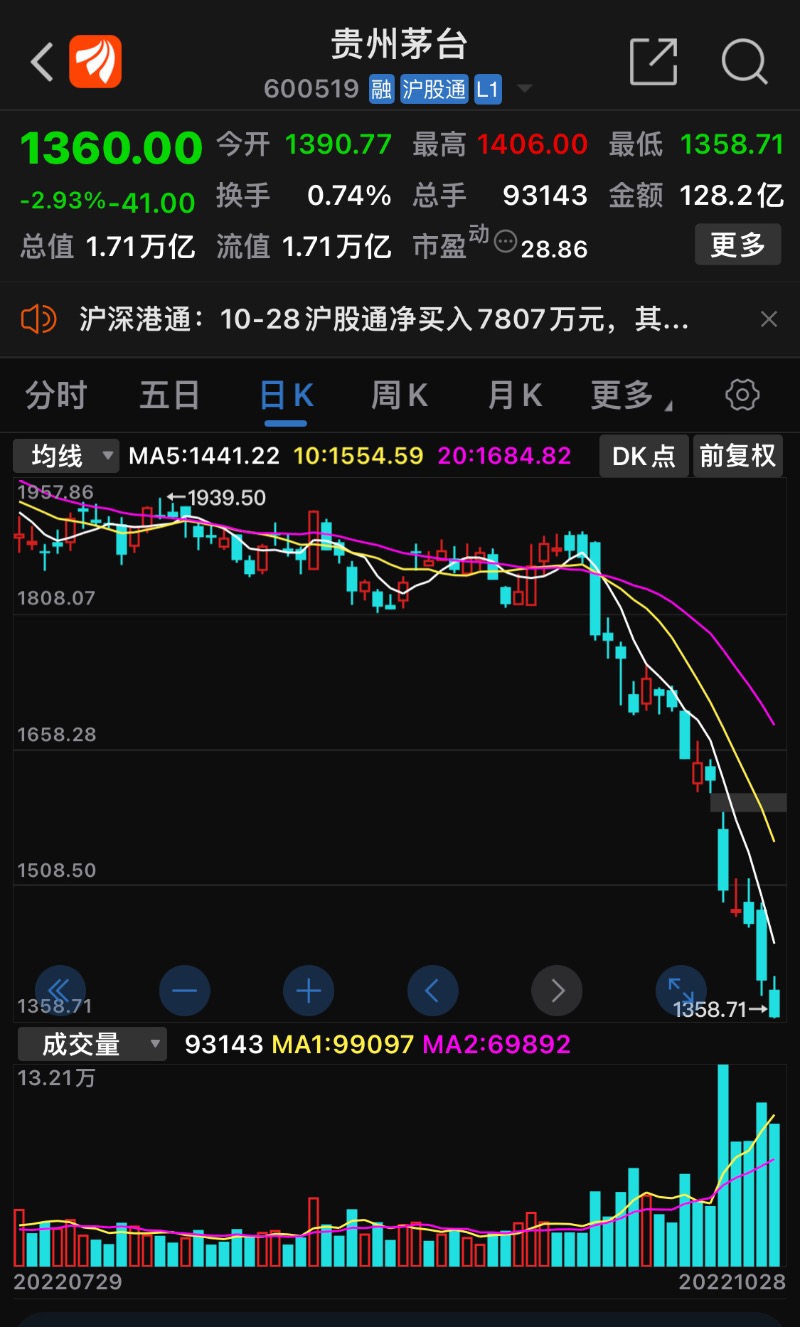Expand the chart to fullscreen
Viewport: 800px width, 1327px height.
679,989
